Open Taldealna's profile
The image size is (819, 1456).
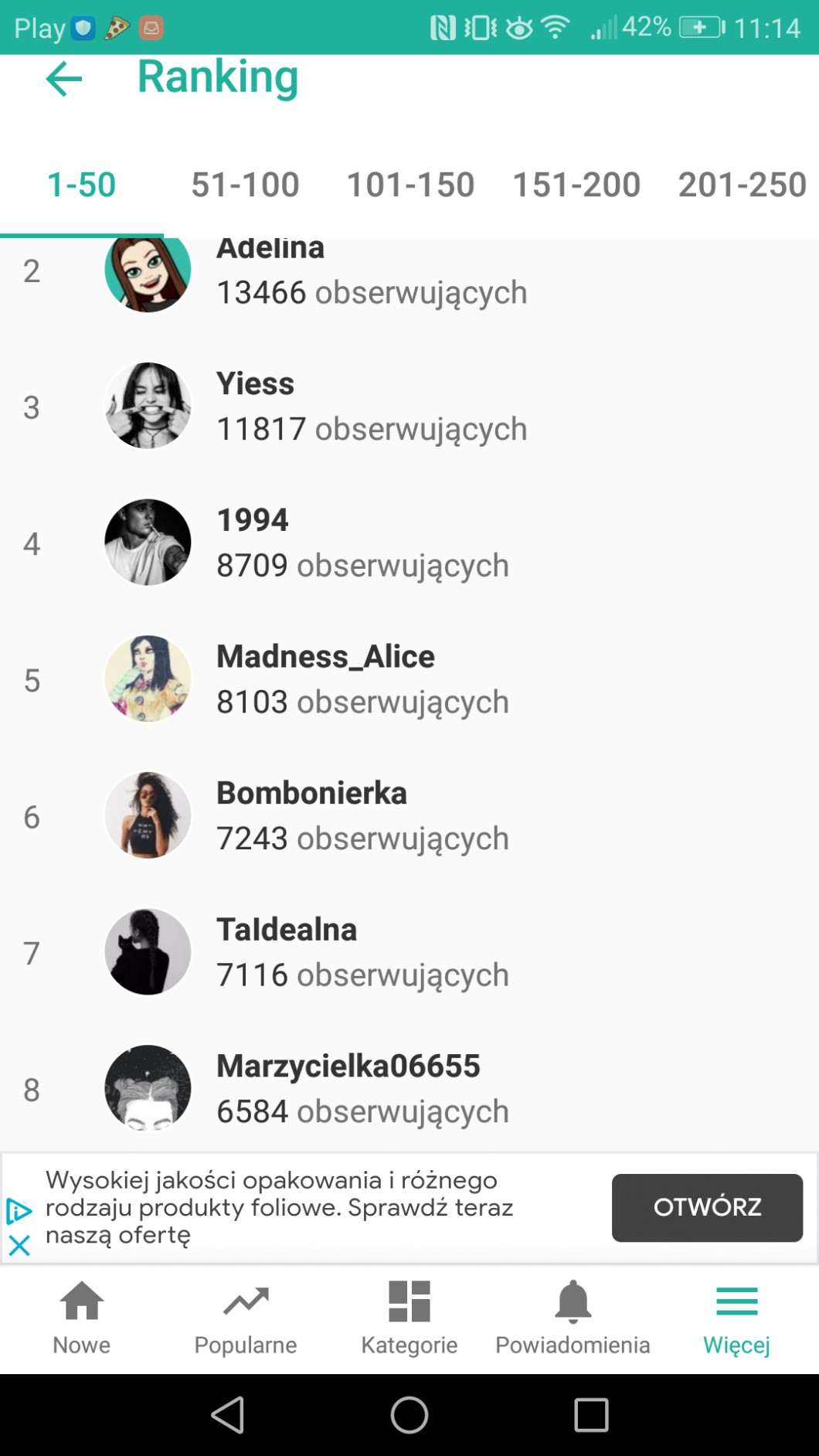click(409, 952)
